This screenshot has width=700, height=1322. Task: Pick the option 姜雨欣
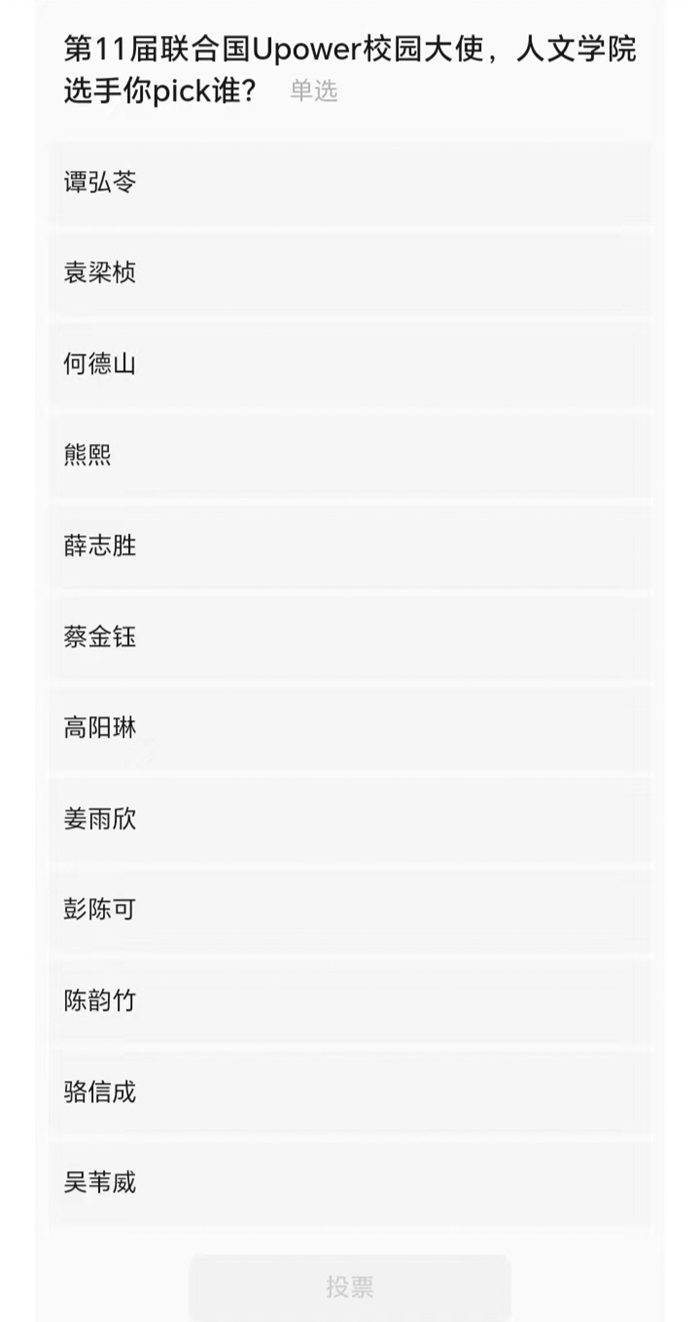click(350, 819)
